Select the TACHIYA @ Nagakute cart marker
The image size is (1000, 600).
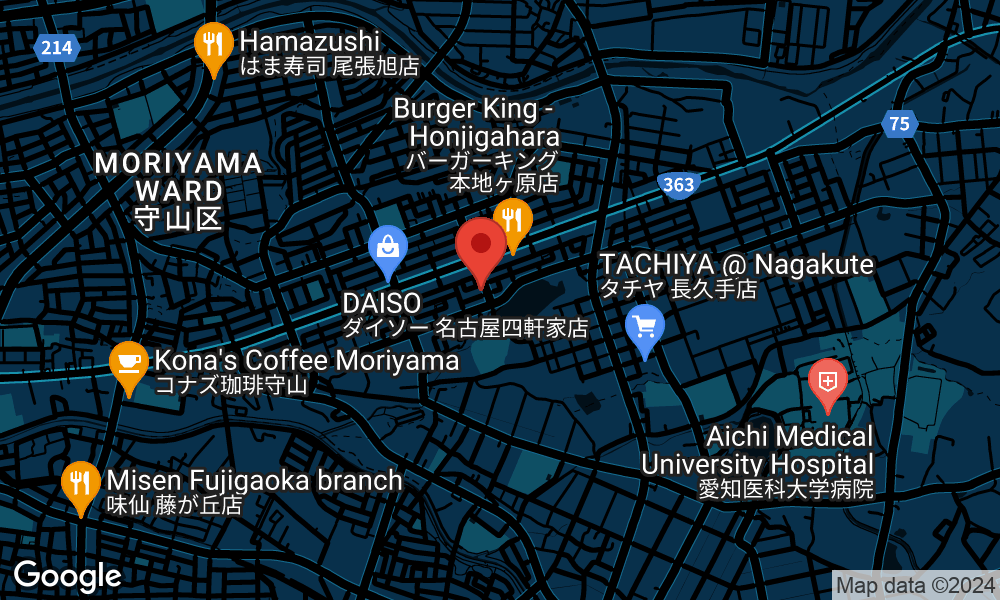(645, 328)
